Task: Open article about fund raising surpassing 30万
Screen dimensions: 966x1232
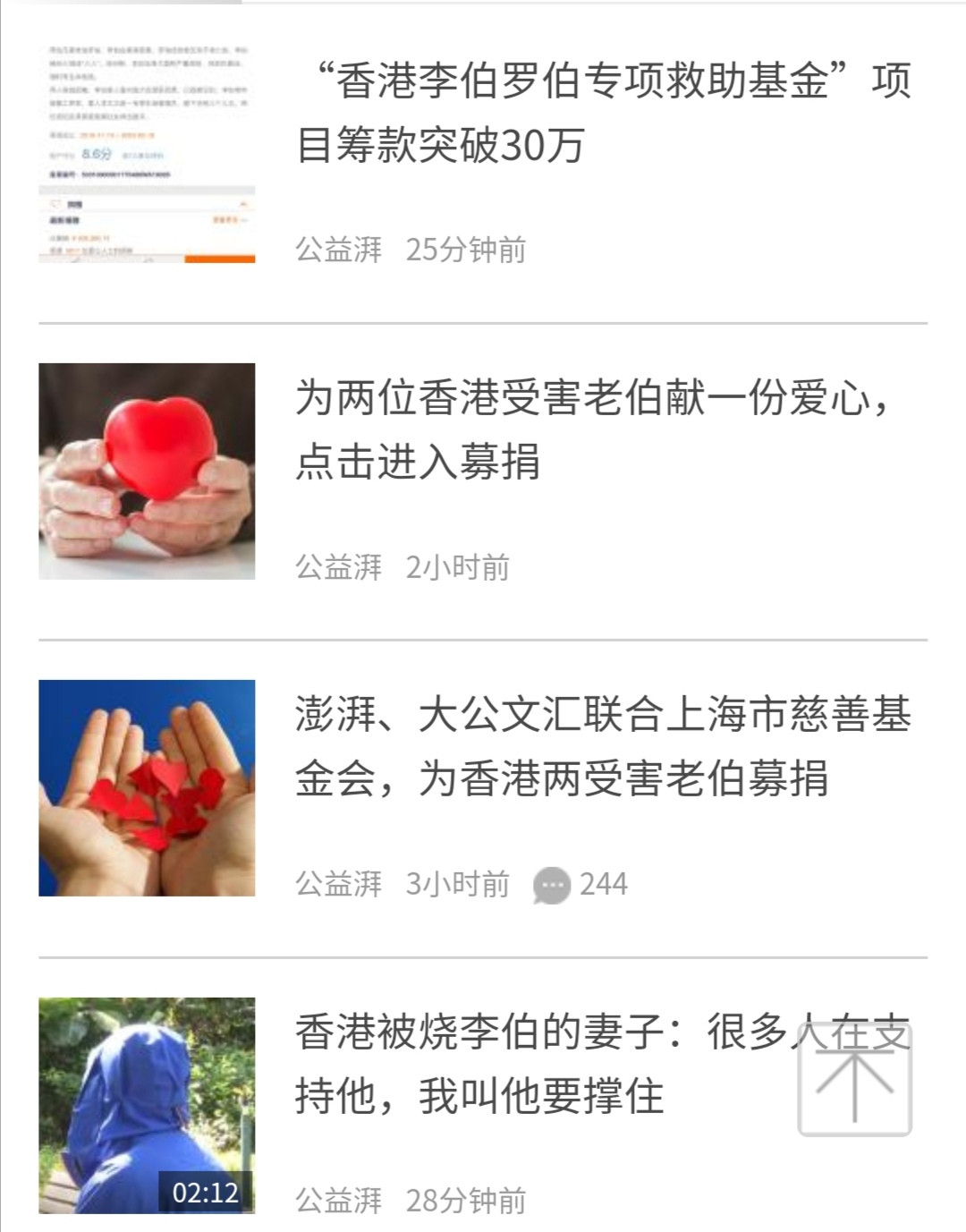Action: pyautogui.click(x=603, y=113)
